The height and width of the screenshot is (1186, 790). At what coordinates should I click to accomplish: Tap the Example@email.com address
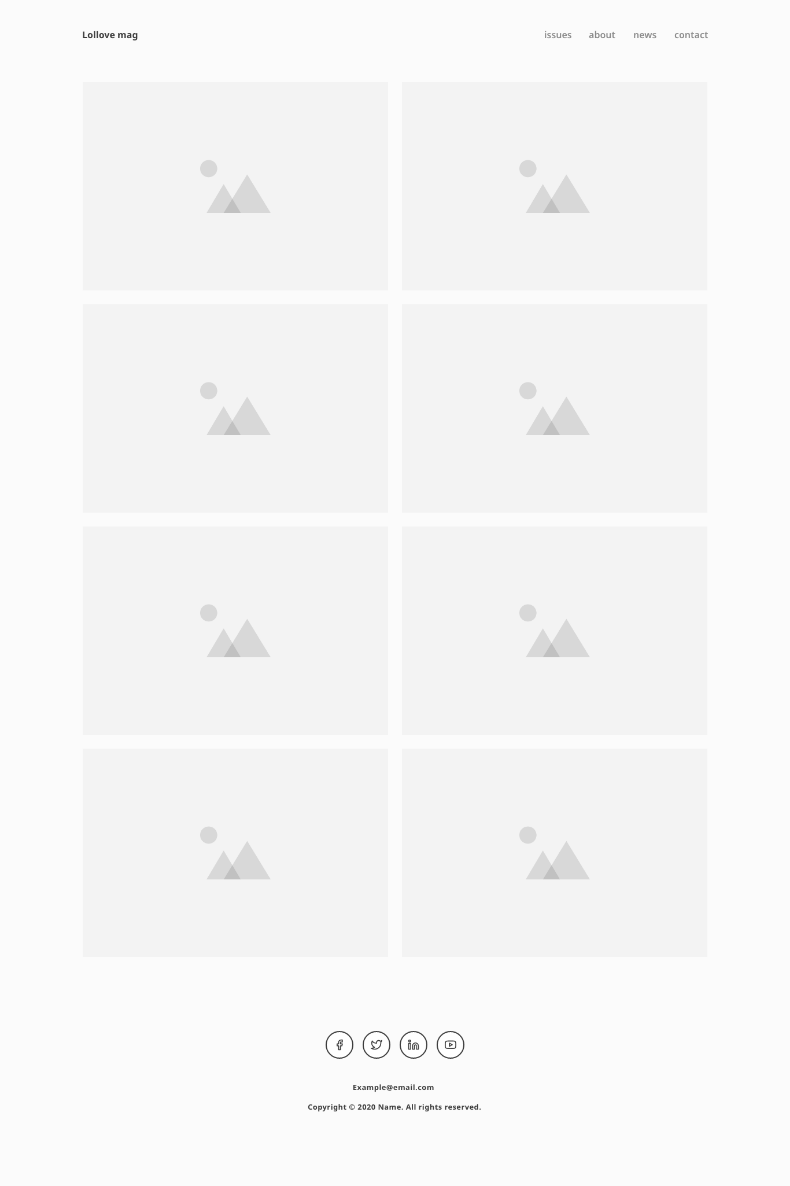pos(393,1087)
